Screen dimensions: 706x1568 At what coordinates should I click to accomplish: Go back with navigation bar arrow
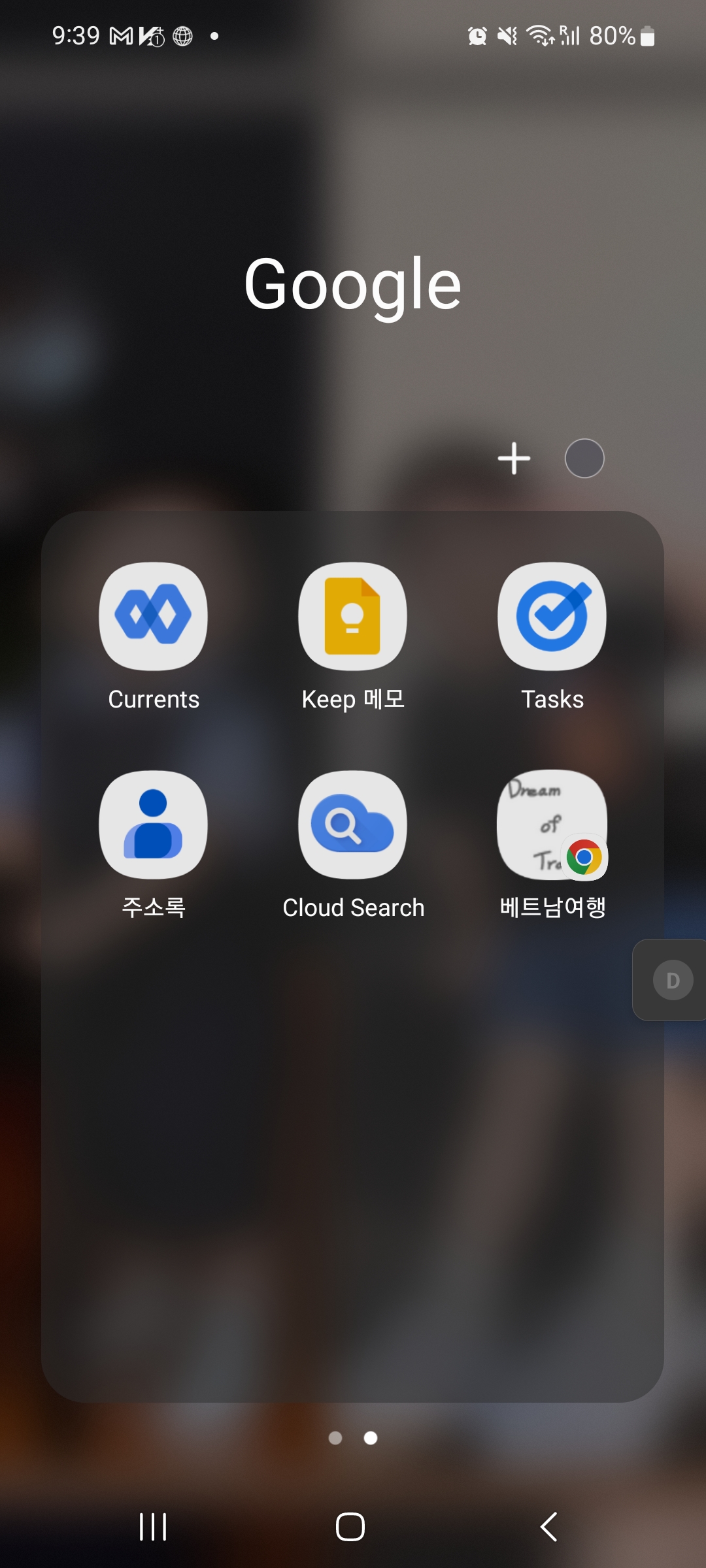[x=549, y=1527]
